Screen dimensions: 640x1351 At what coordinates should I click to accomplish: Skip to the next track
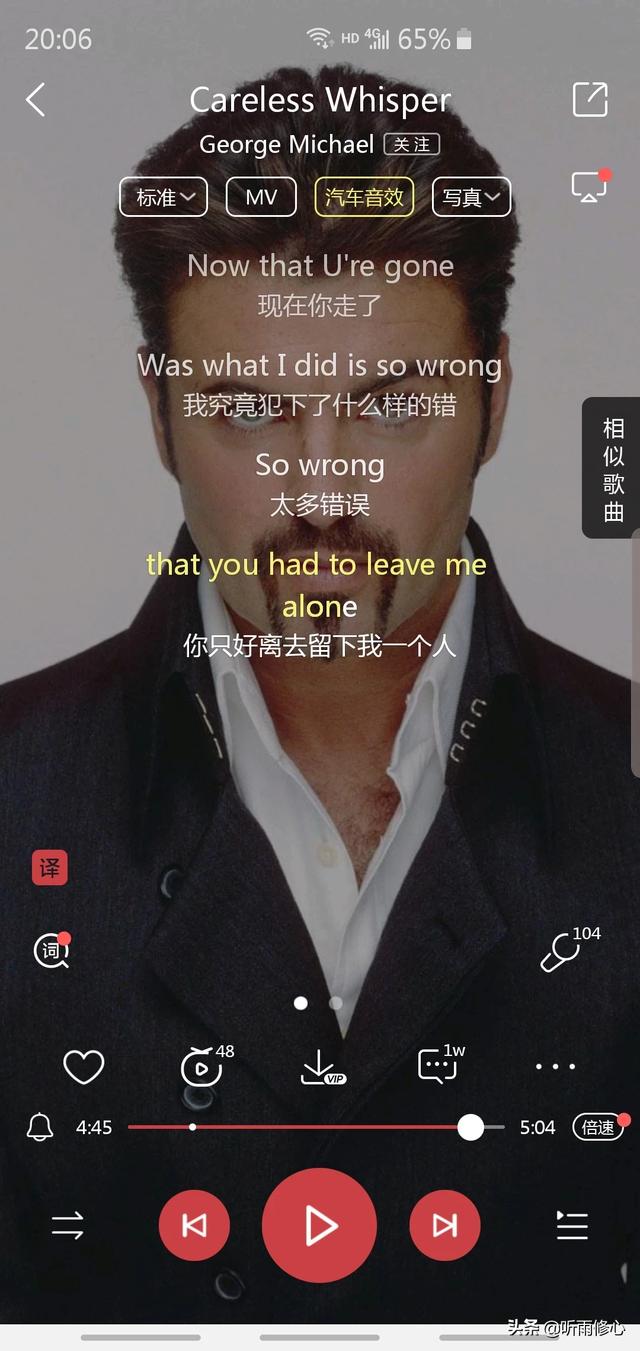tap(445, 1226)
